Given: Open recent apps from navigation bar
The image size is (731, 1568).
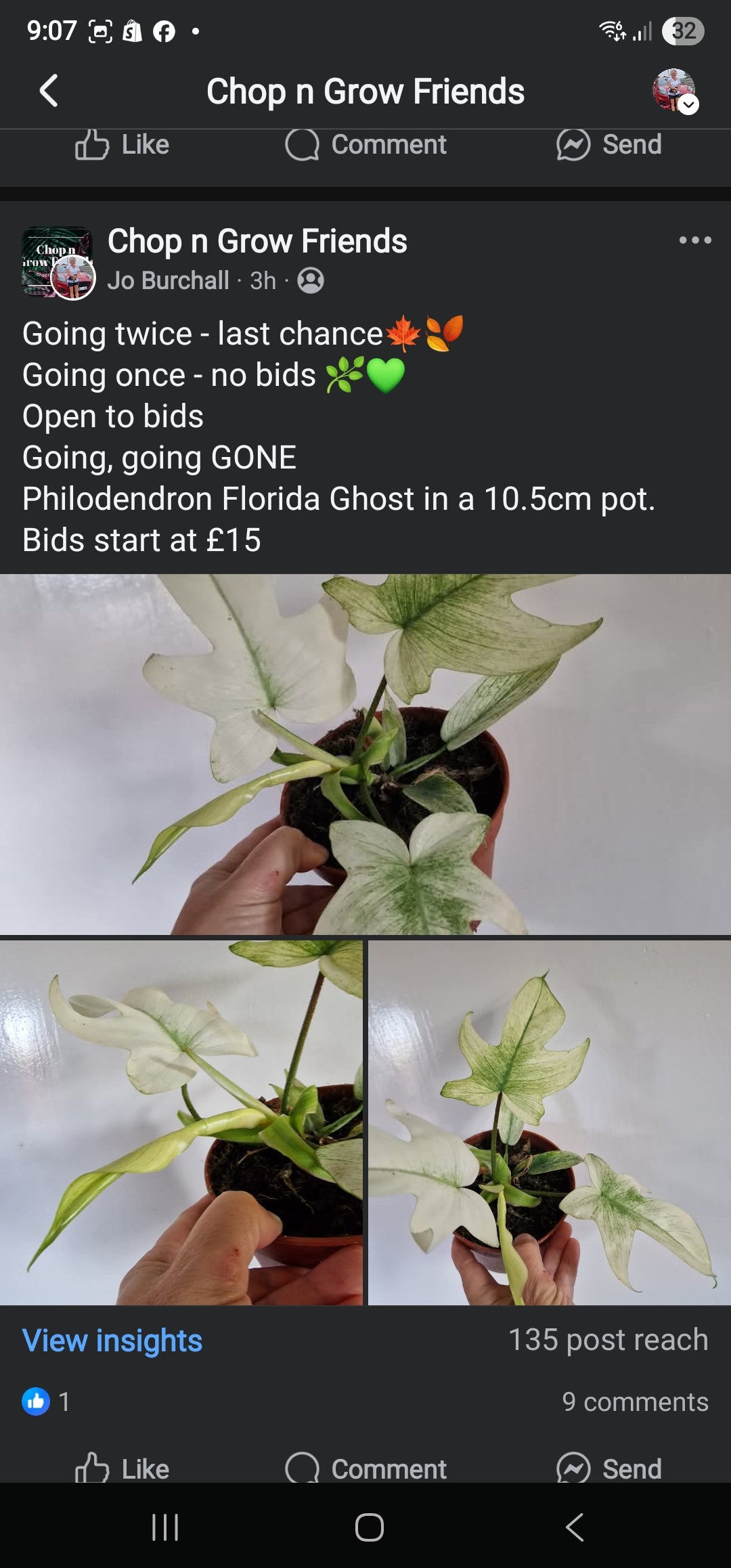Looking at the screenshot, I should coord(165,1527).
